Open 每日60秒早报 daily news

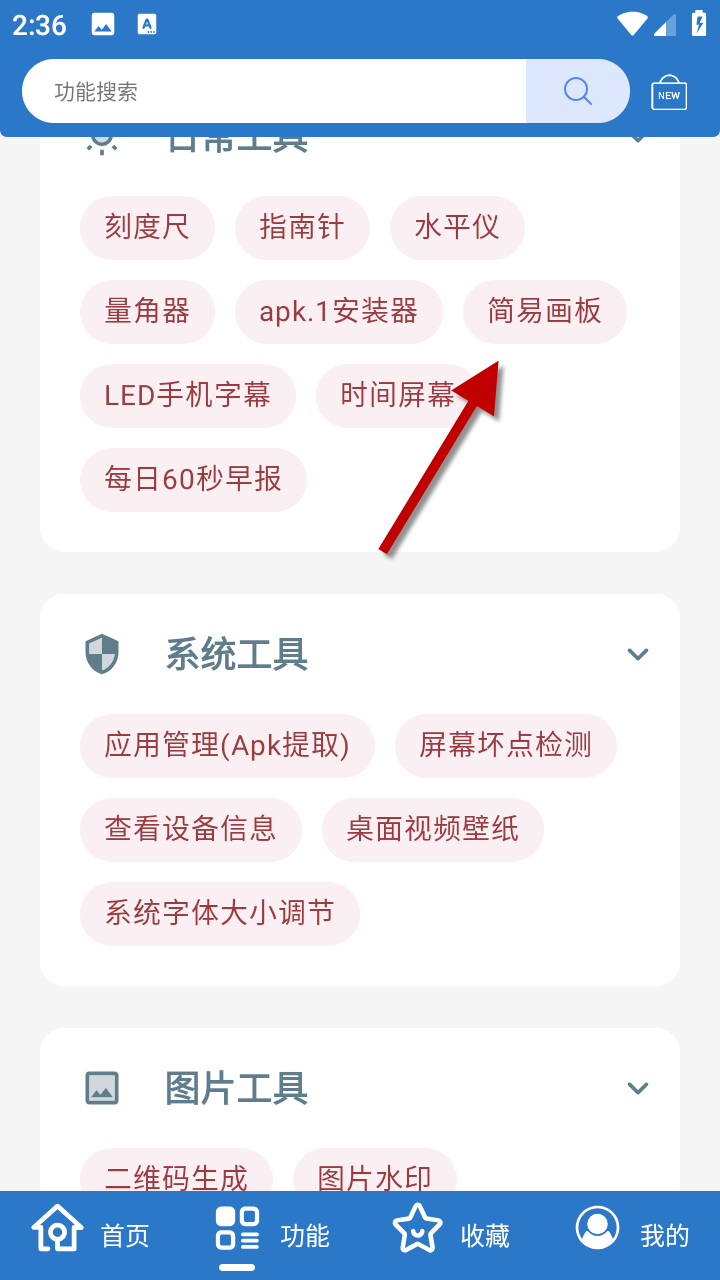[193, 480]
